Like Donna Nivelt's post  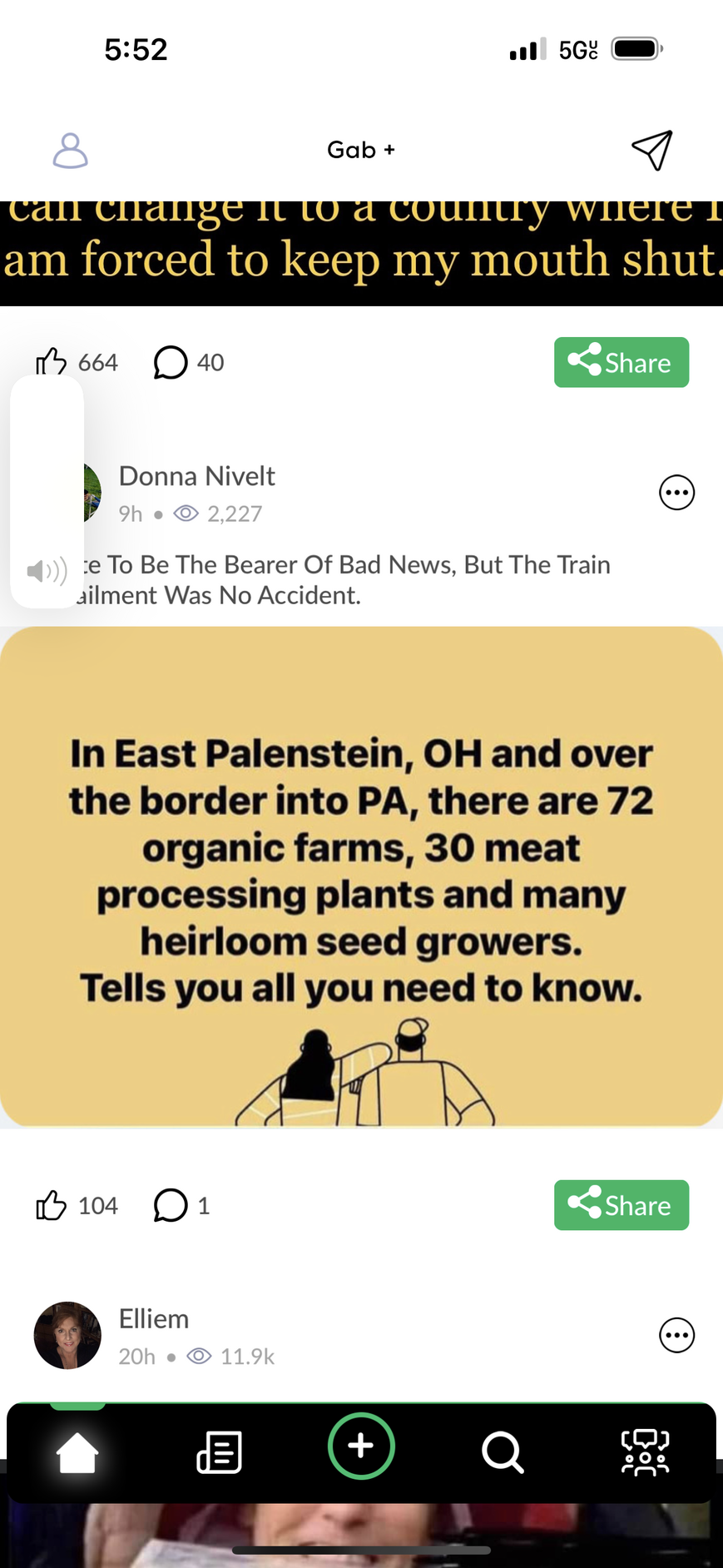pos(52,1205)
